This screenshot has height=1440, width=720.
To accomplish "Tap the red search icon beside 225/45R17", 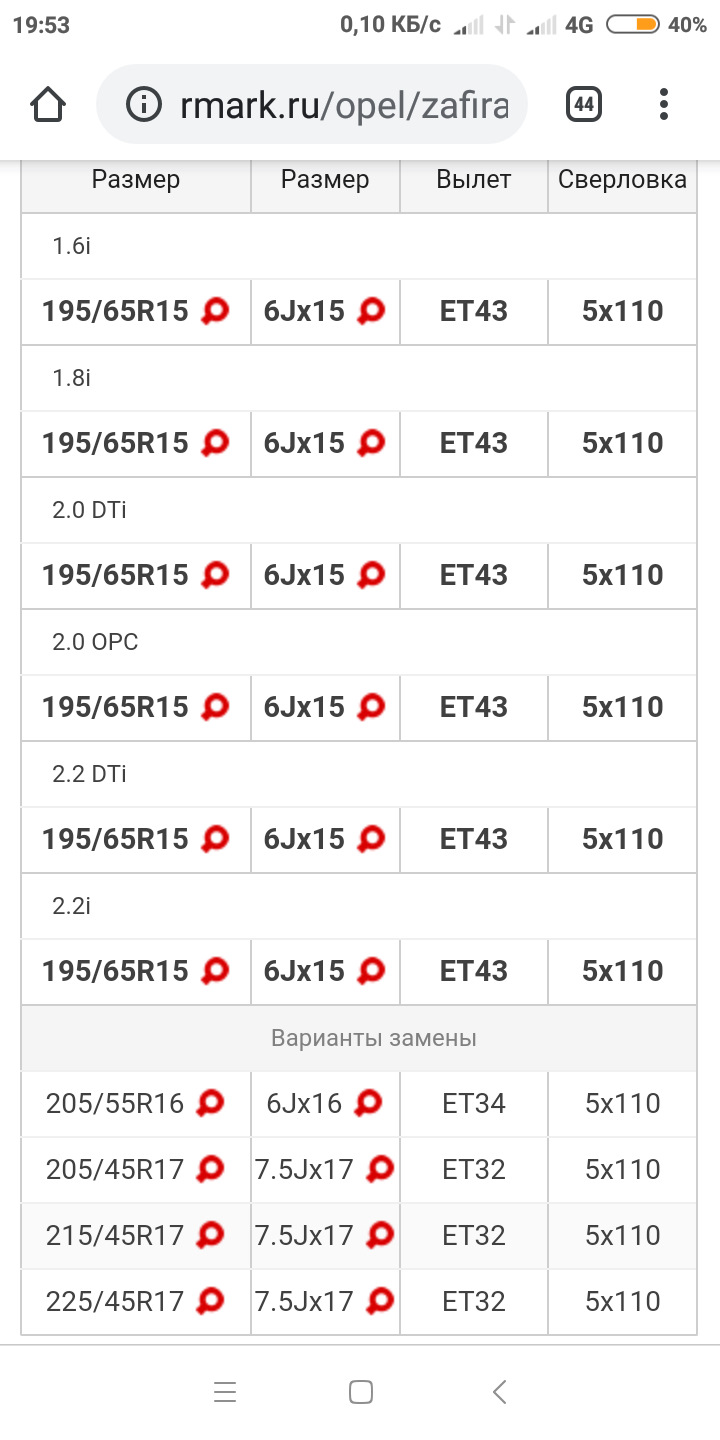I will [210, 1301].
